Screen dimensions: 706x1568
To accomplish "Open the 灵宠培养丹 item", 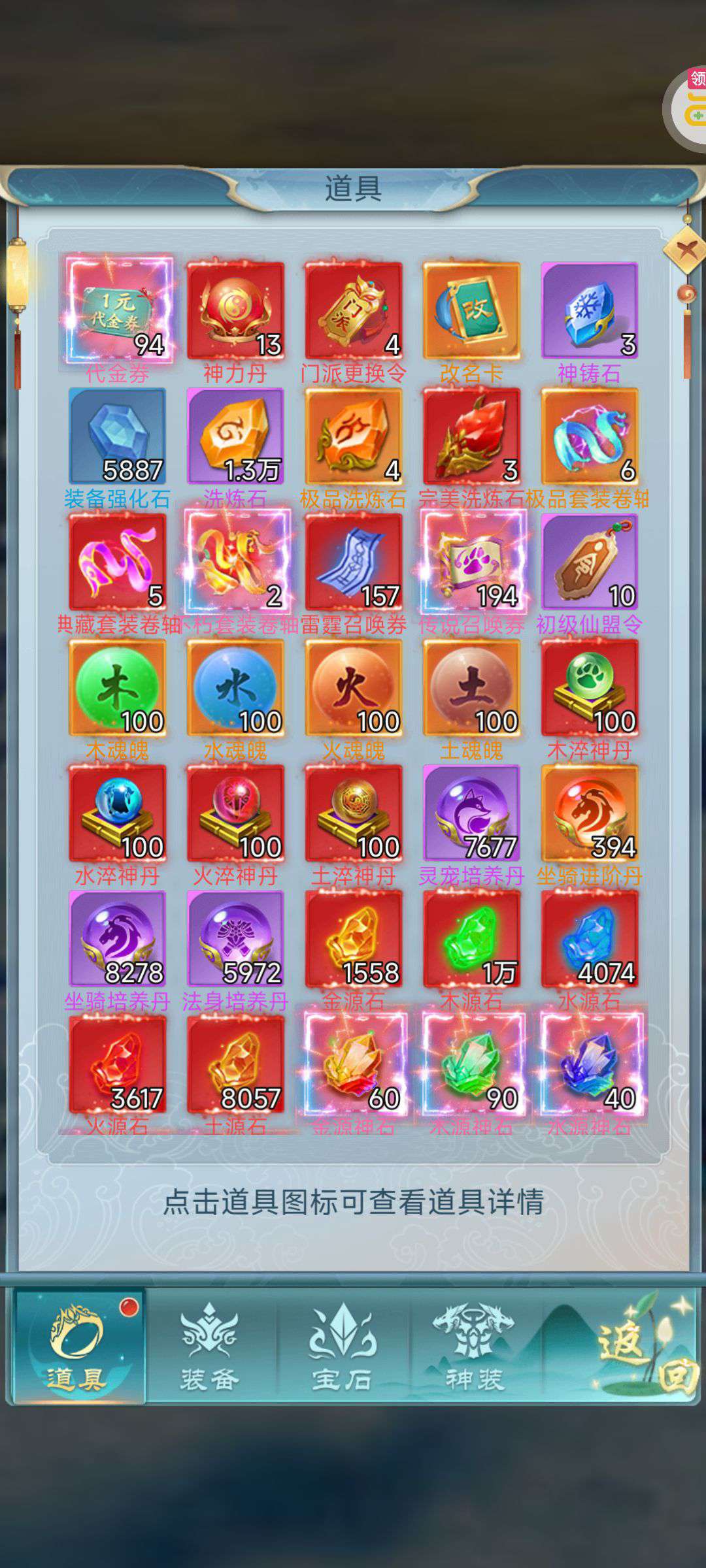I will point(471,813).
